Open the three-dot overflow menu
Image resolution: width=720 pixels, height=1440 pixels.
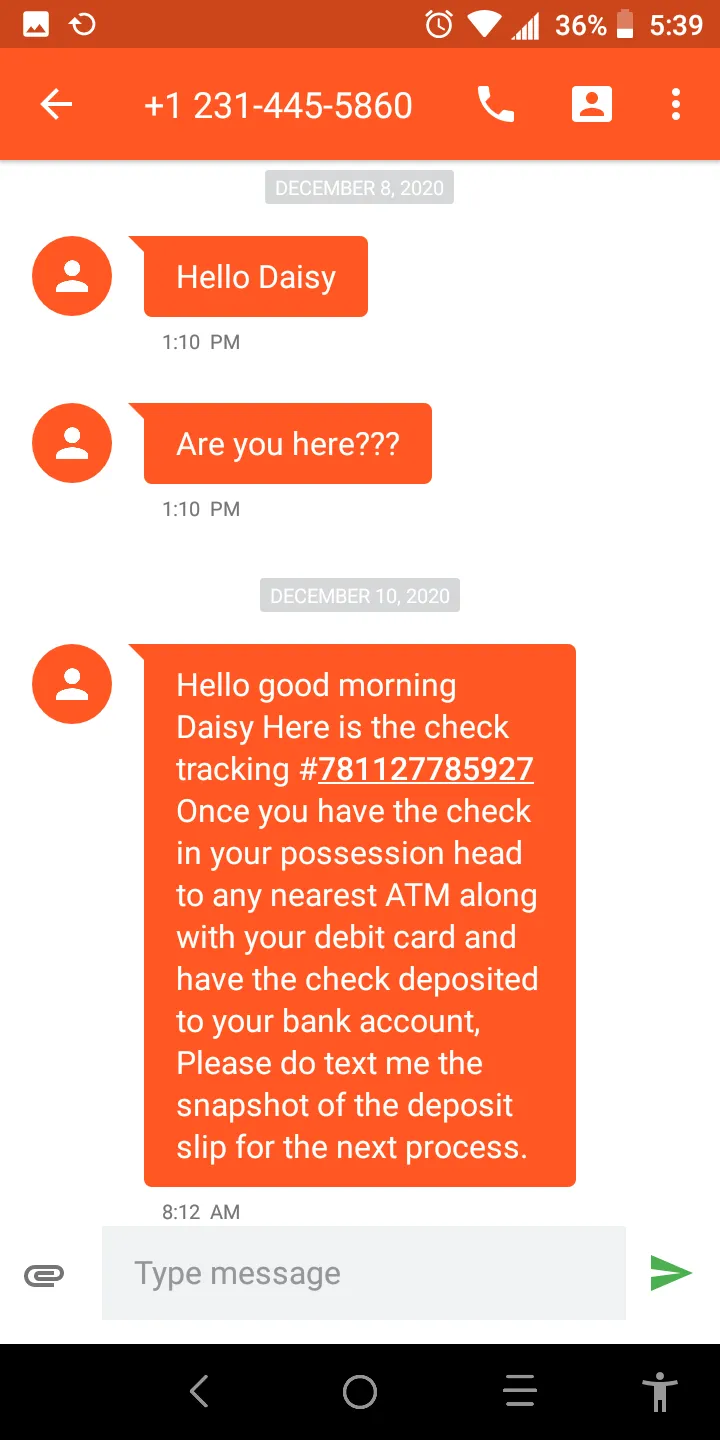[676, 104]
